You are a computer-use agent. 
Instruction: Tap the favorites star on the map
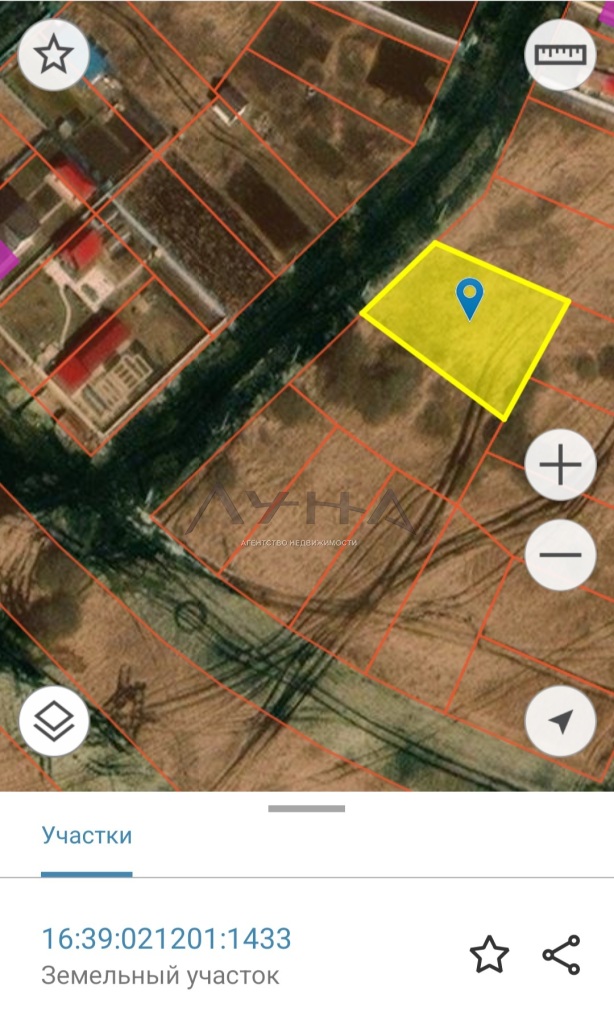coord(54,55)
